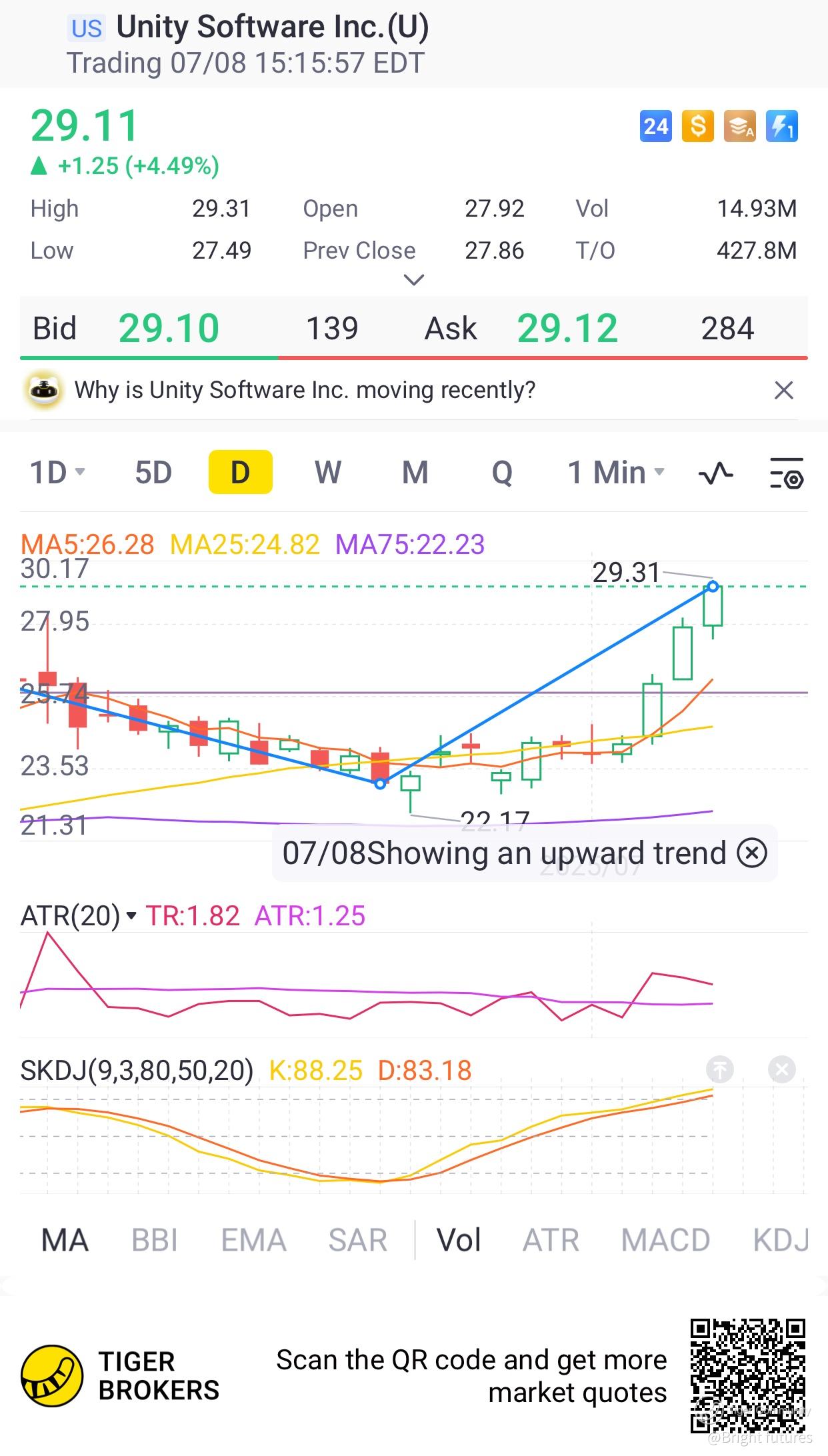This screenshot has height=1456, width=828.
Task: Switch to the SAR indicator
Action: 357,1241
